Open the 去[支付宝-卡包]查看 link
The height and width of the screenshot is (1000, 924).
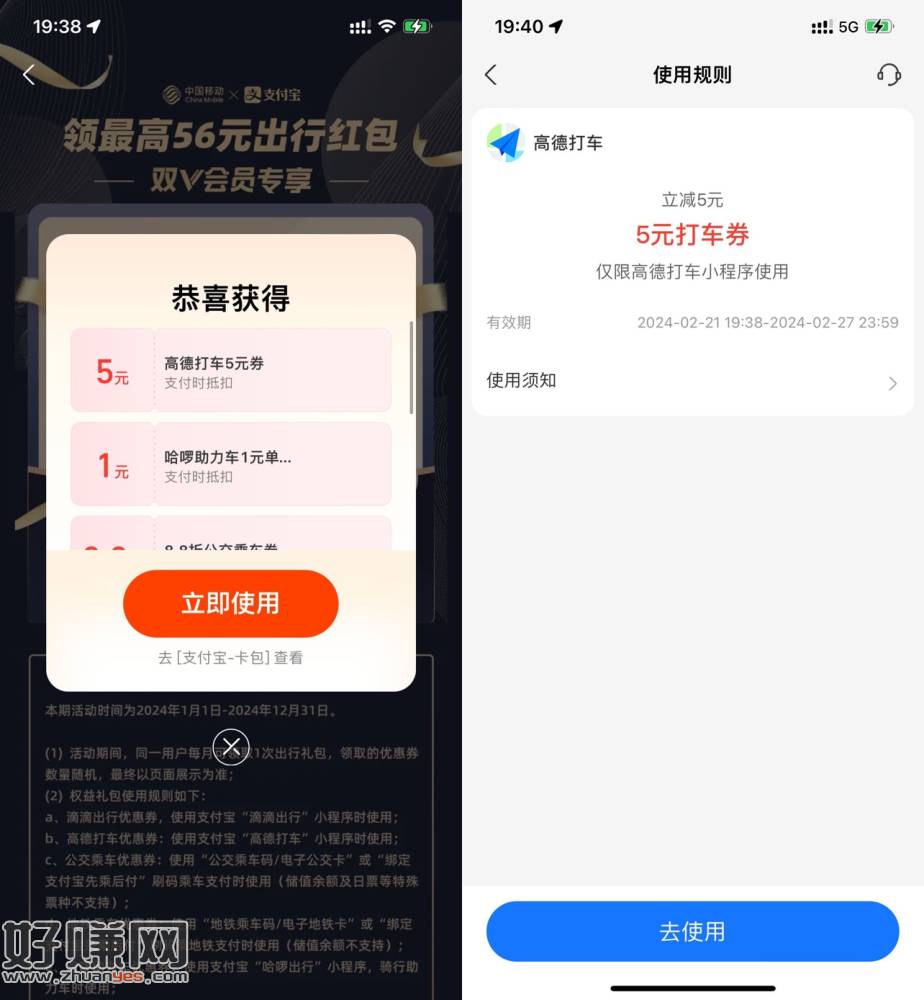tap(230, 657)
